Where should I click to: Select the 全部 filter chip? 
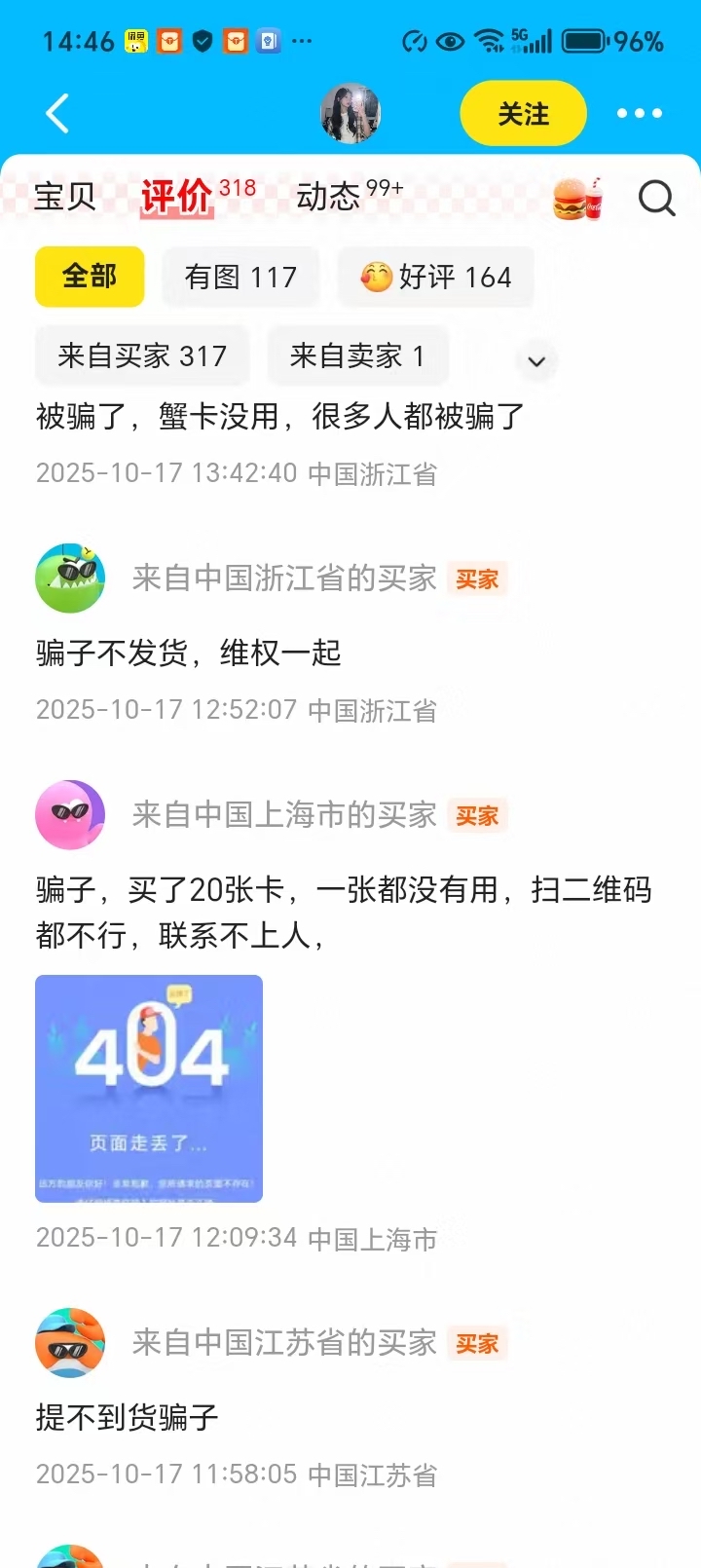(x=89, y=277)
